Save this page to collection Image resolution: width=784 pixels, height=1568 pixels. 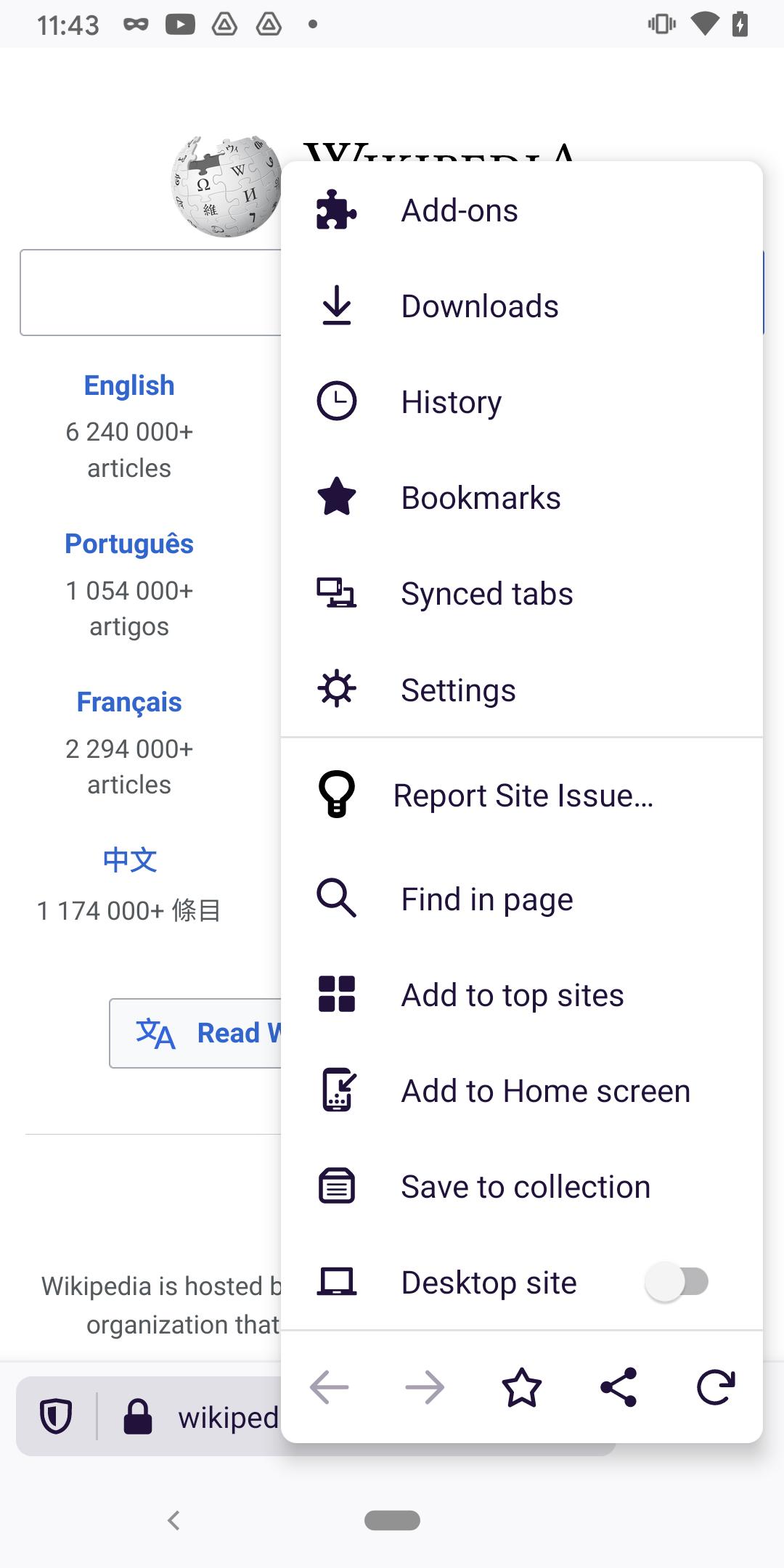(525, 1187)
